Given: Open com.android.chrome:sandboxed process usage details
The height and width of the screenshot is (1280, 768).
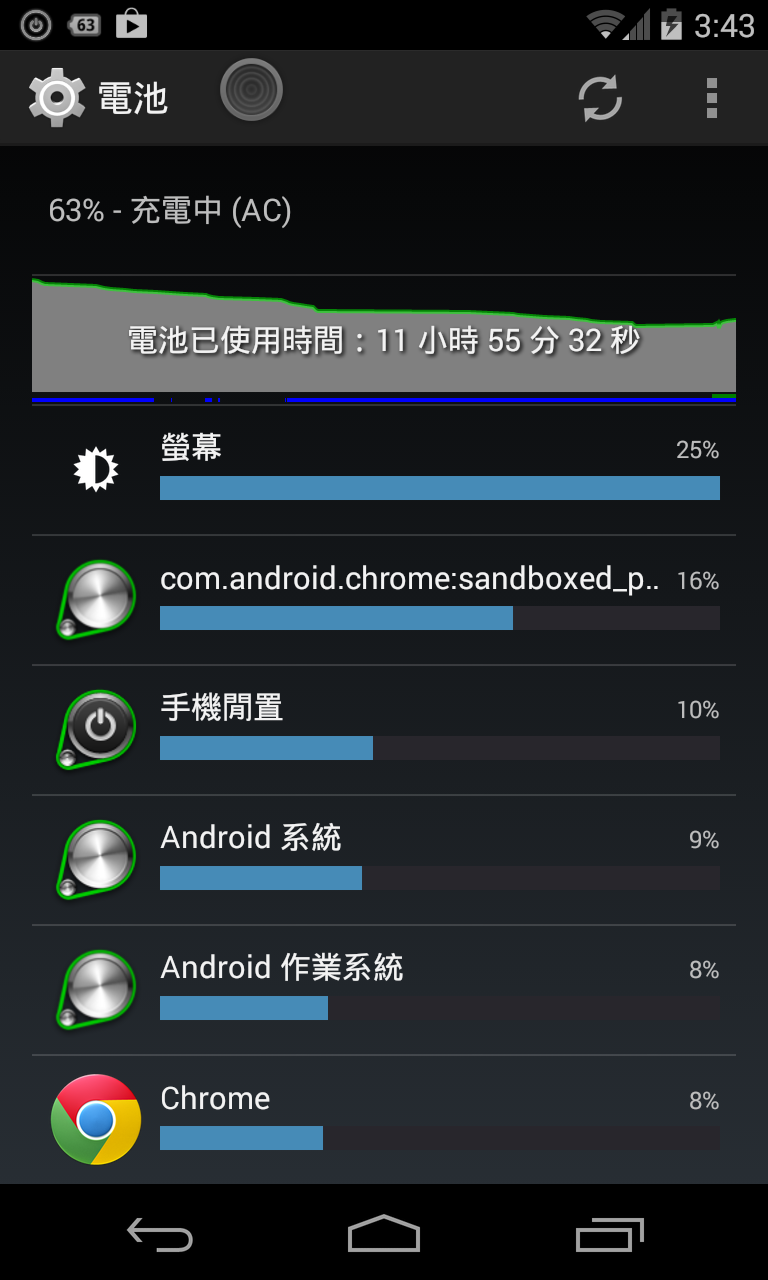Looking at the screenshot, I should tap(384, 600).
